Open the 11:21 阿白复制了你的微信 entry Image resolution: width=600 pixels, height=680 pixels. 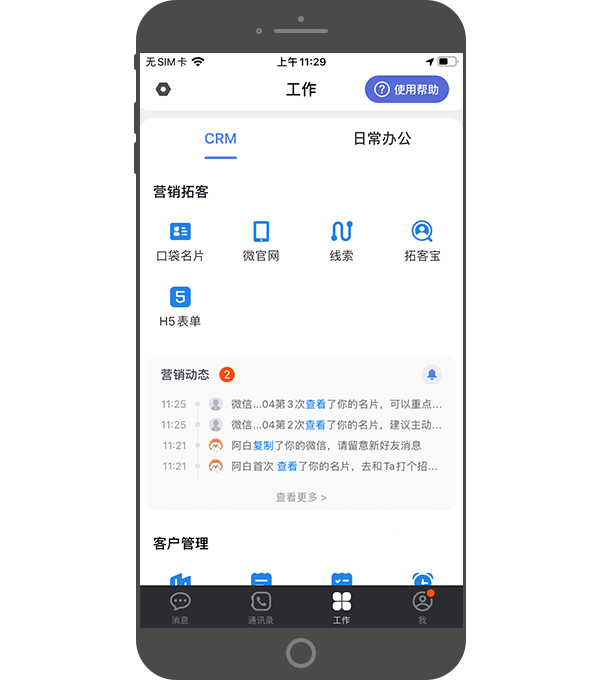(325, 445)
